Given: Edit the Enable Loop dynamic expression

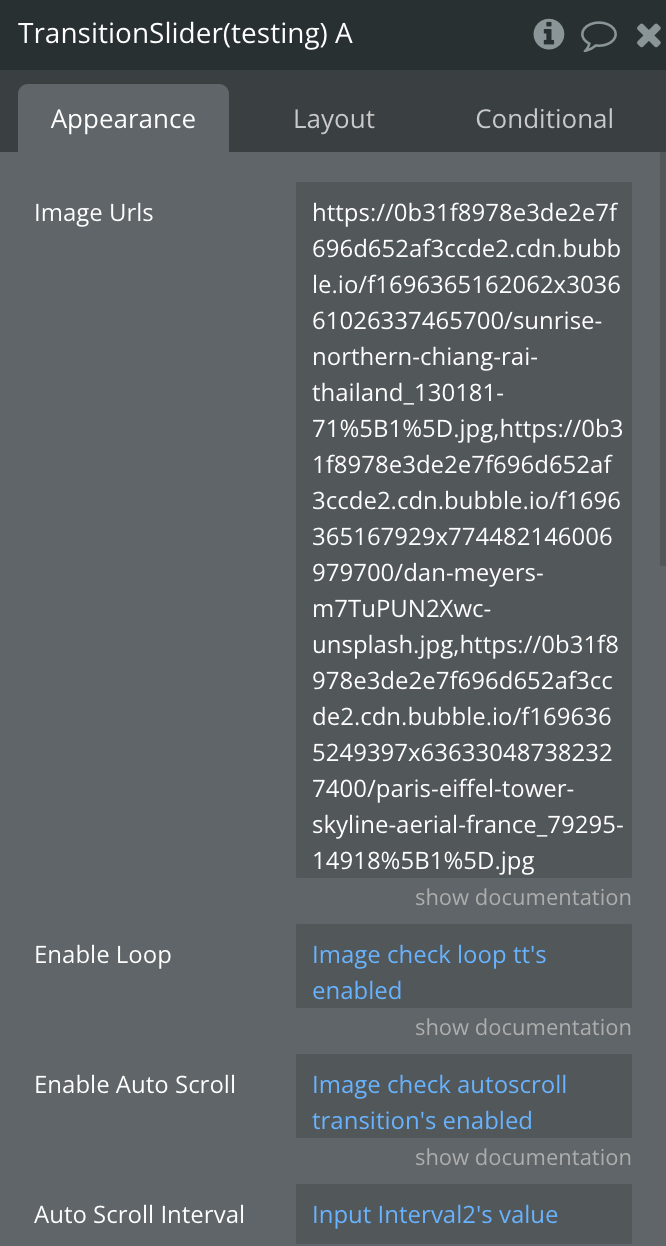Looking at the screenshot, I should (x=464, y=972).
